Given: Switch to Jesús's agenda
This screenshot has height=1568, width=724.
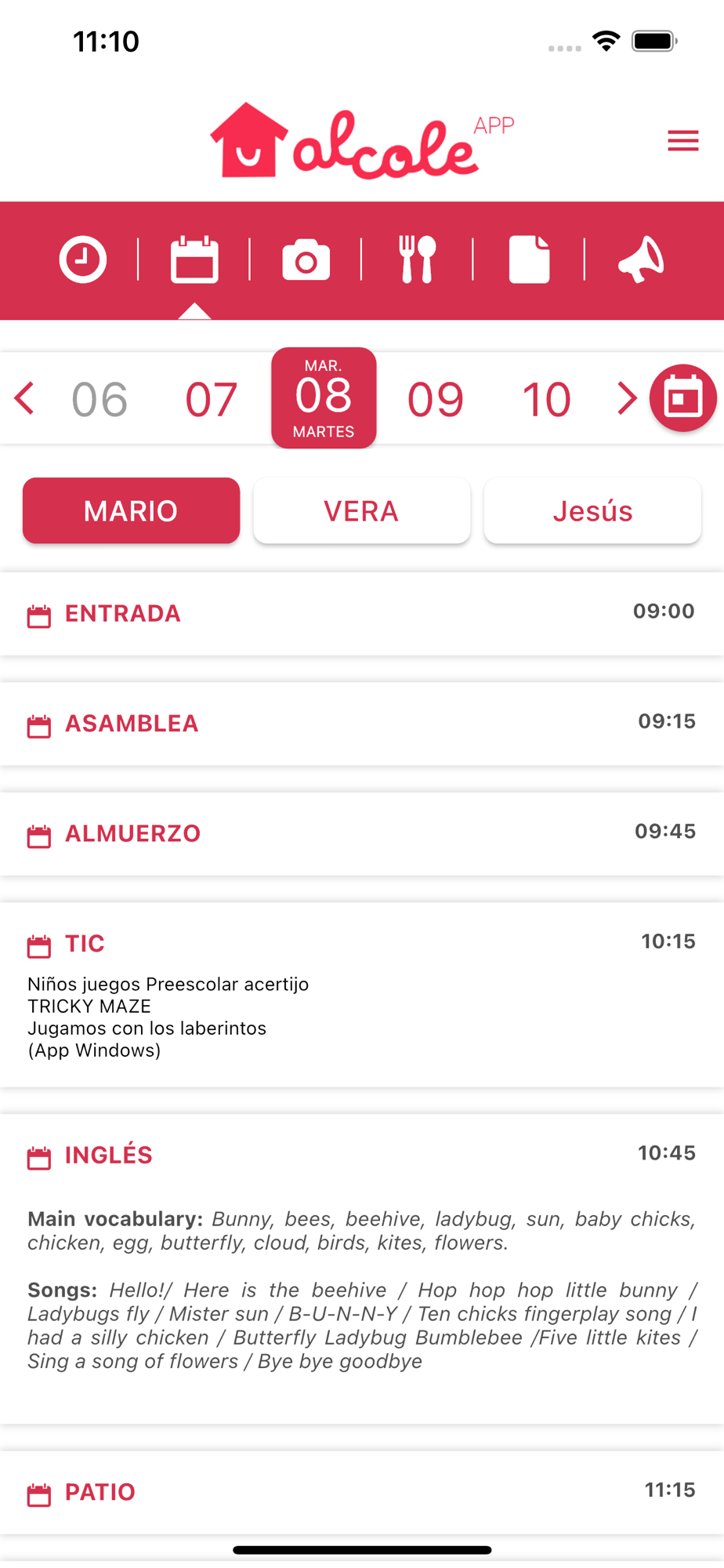Looking at the screenshot, I should [592, 511].
